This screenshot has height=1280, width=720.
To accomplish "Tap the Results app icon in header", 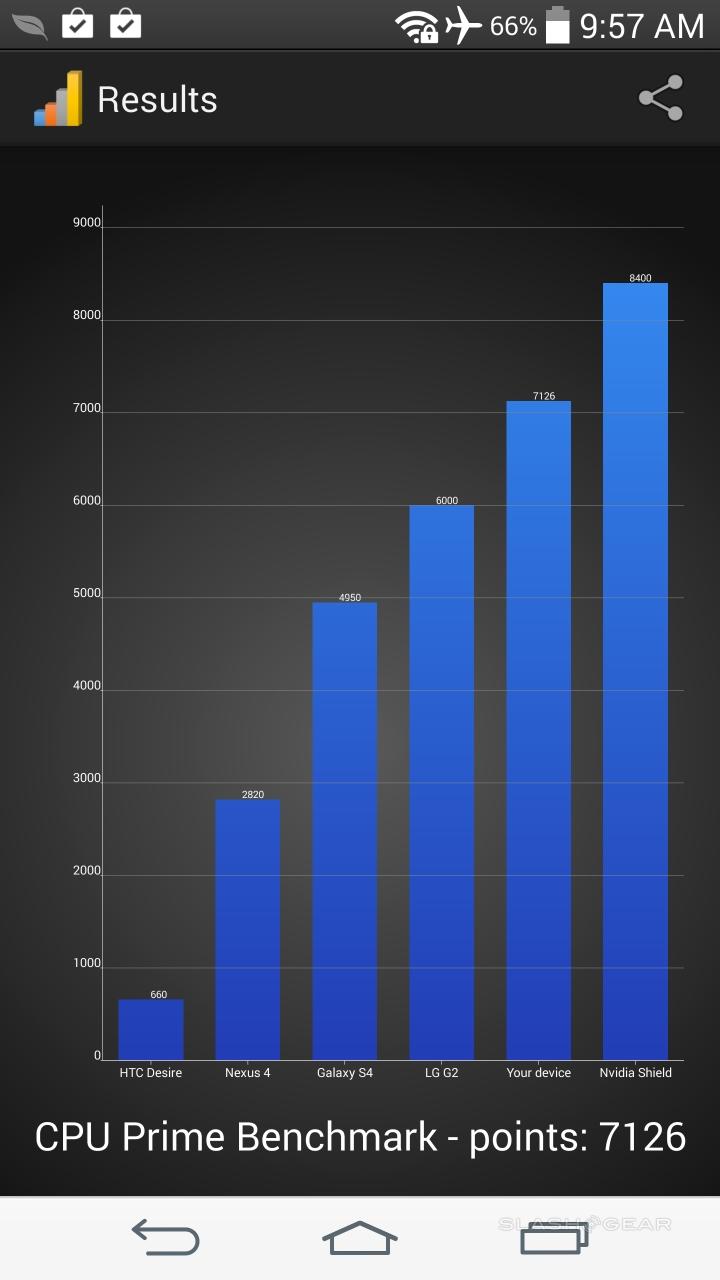I will (x=57, y=99).
